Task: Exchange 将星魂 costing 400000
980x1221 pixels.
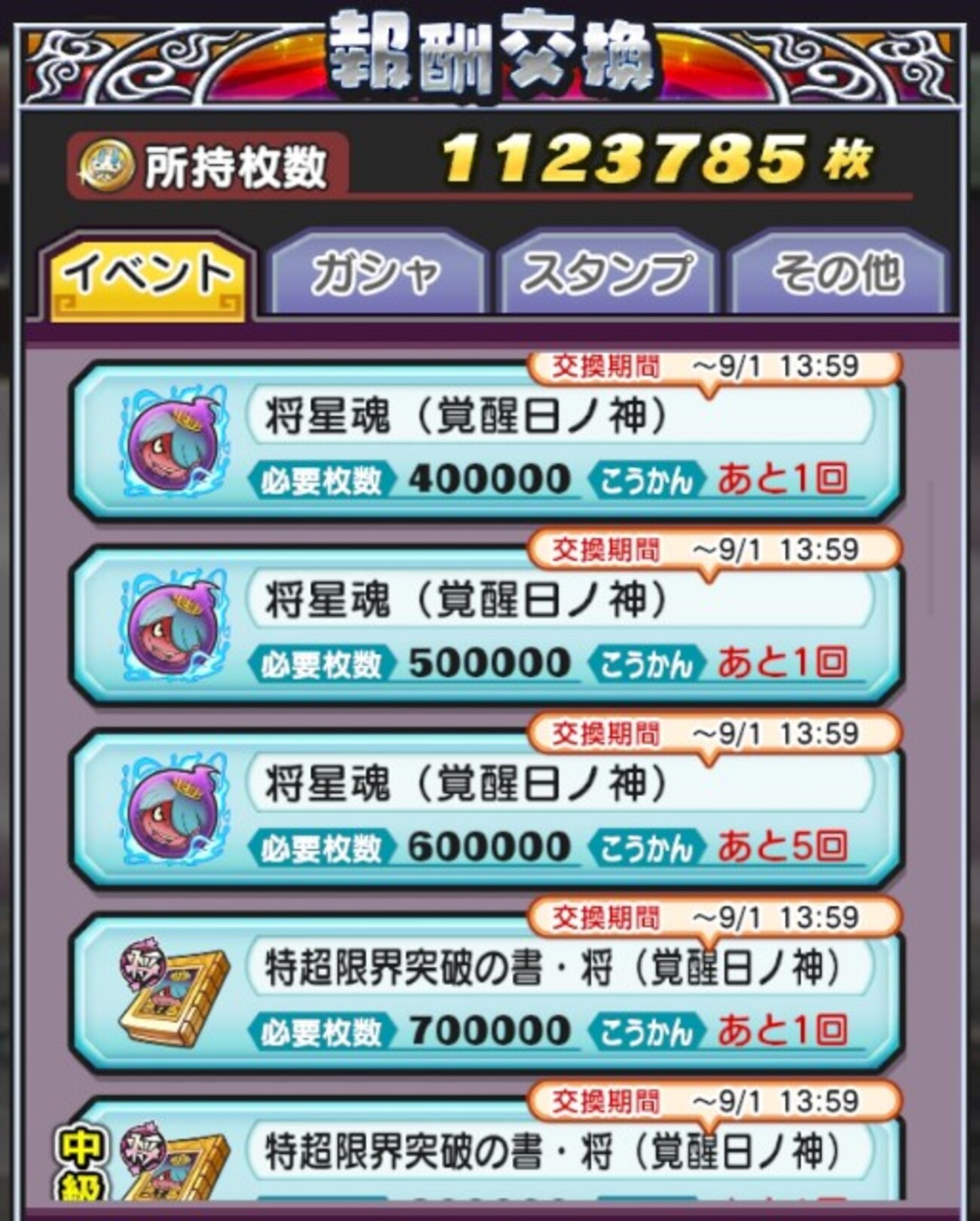Action: (486, 445)
